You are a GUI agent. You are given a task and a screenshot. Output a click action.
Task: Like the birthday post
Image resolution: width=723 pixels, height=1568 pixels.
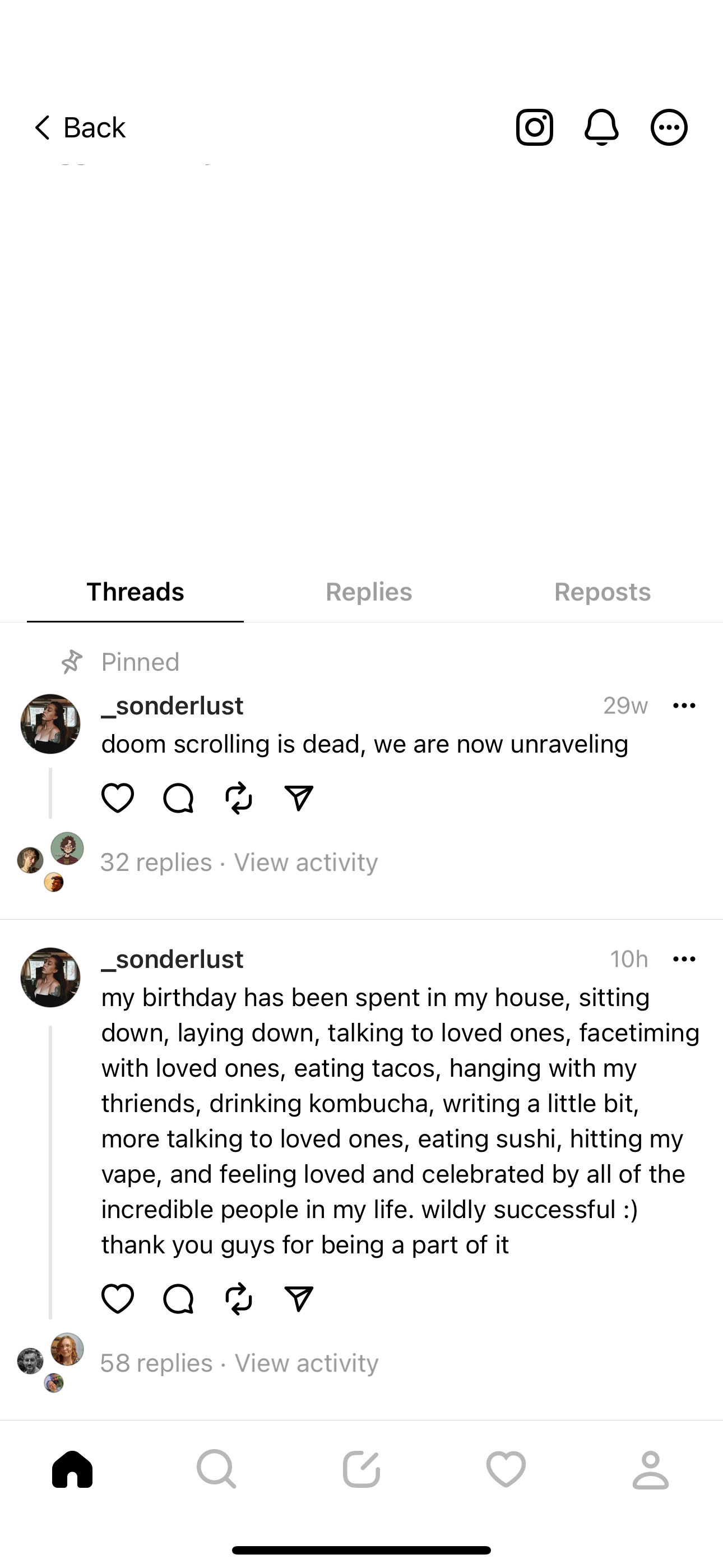[118, 1299]
